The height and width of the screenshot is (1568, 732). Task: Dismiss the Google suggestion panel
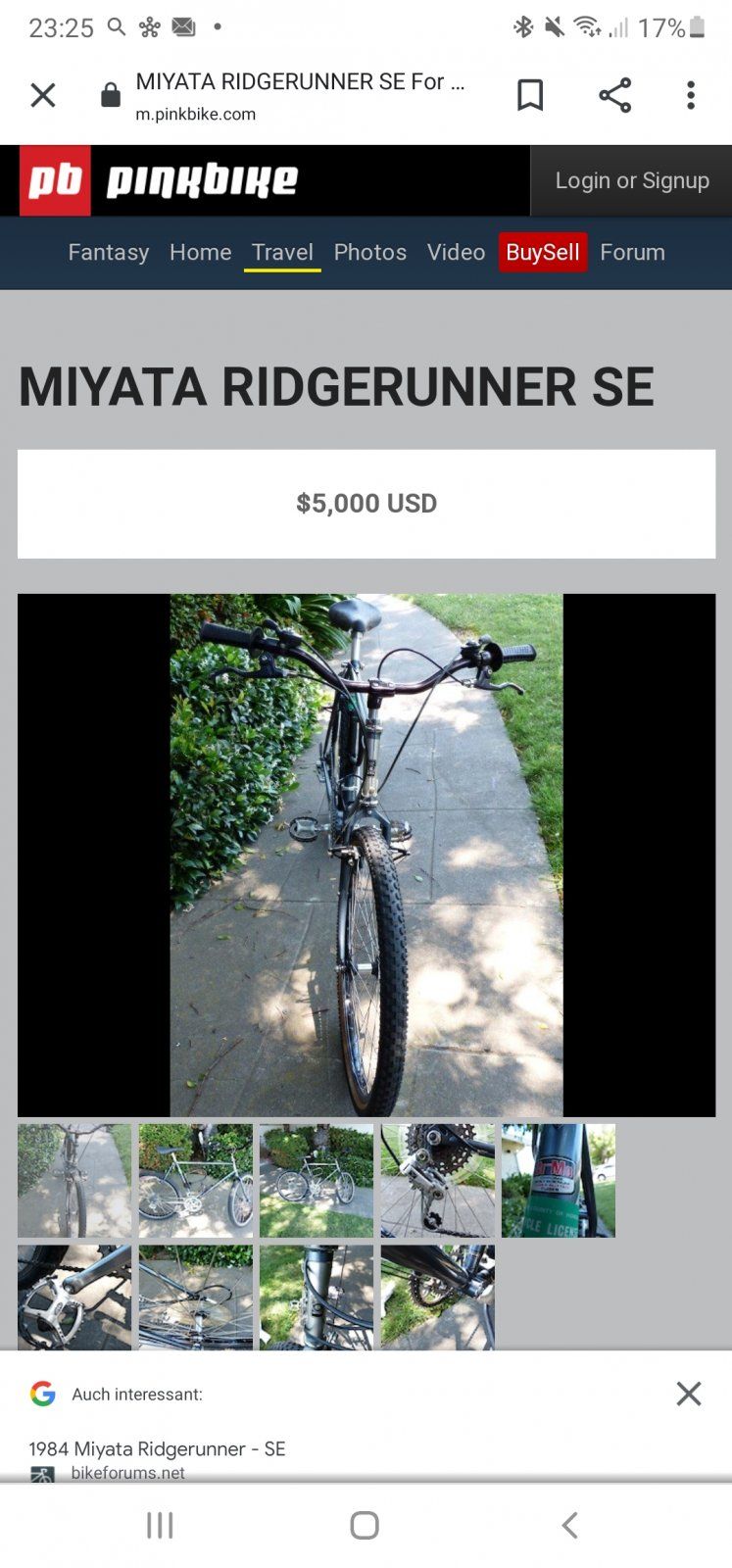pos(689,1394)
